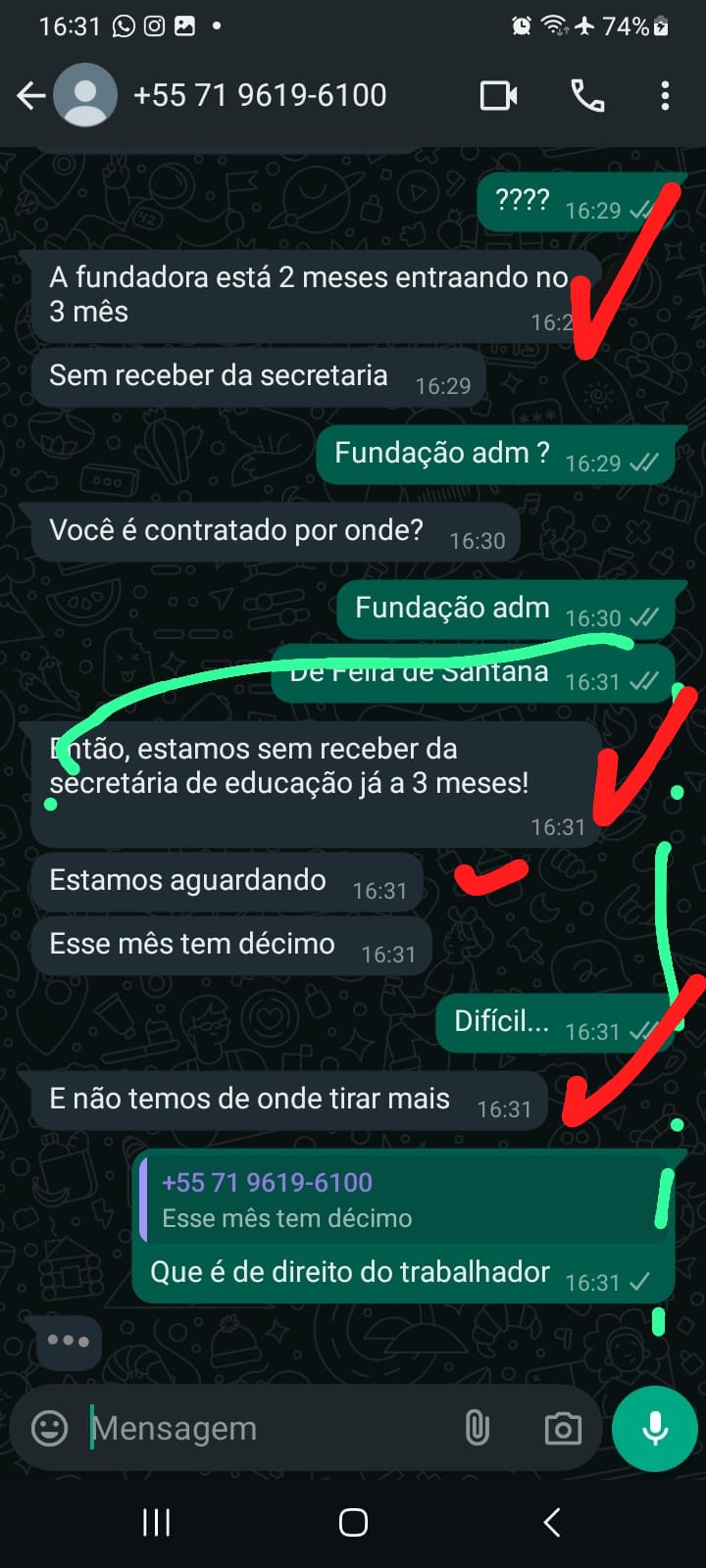
Task: Tap the paperclip attach icon
Action: 478,1428
